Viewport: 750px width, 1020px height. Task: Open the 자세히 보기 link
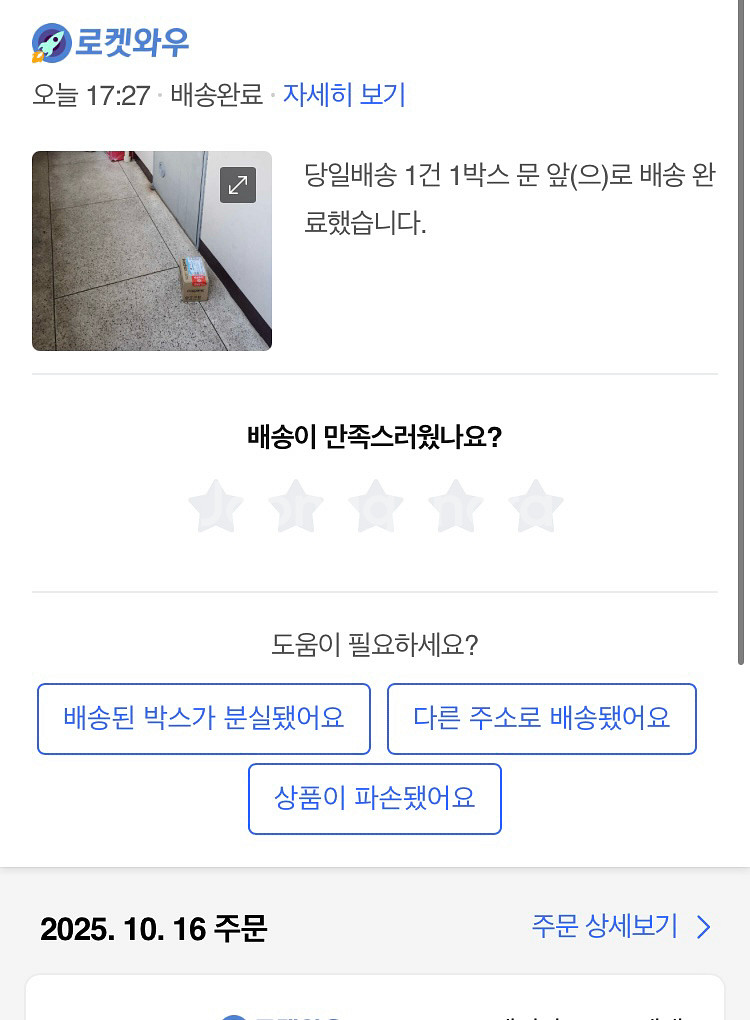[x=344, y=94]
